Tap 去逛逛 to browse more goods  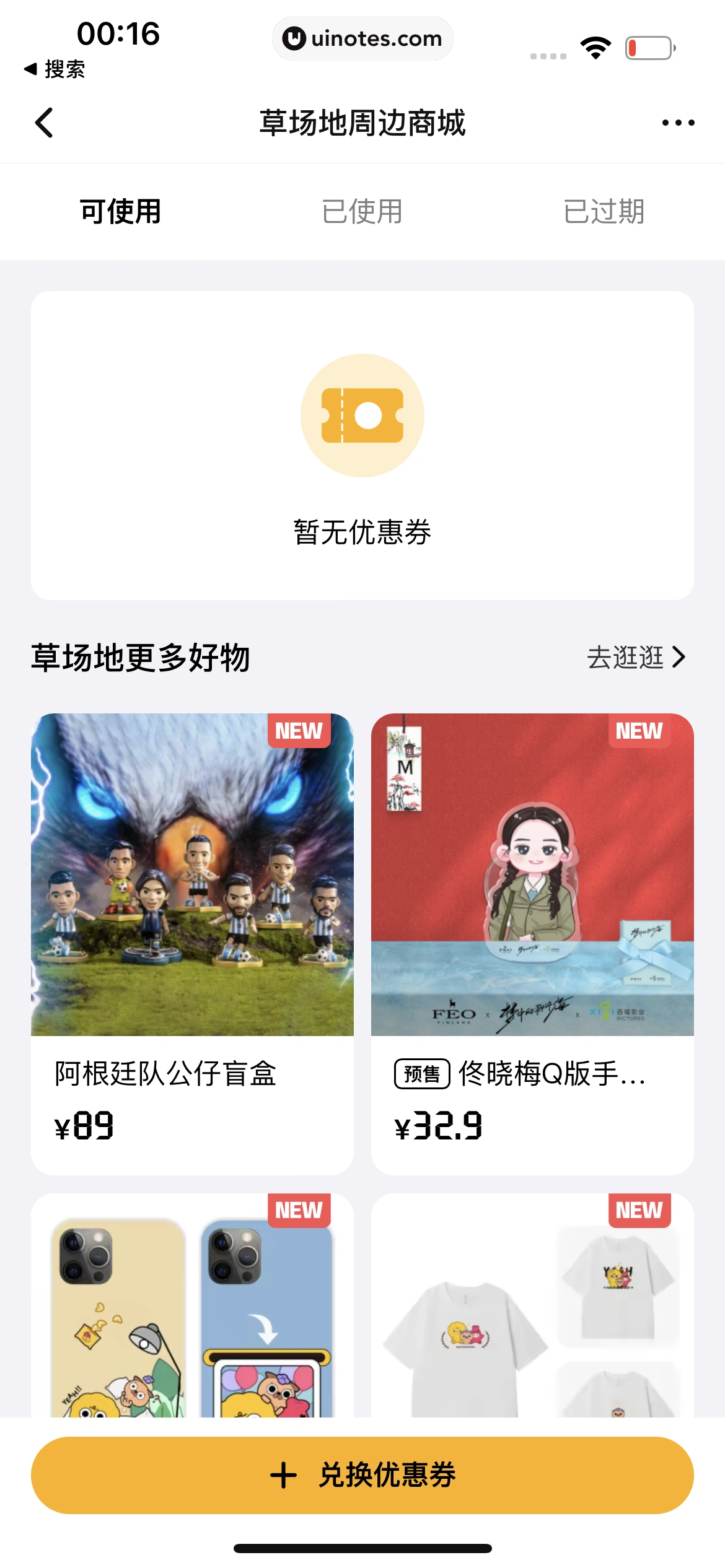pyautogui.click(x=635, y=657)
